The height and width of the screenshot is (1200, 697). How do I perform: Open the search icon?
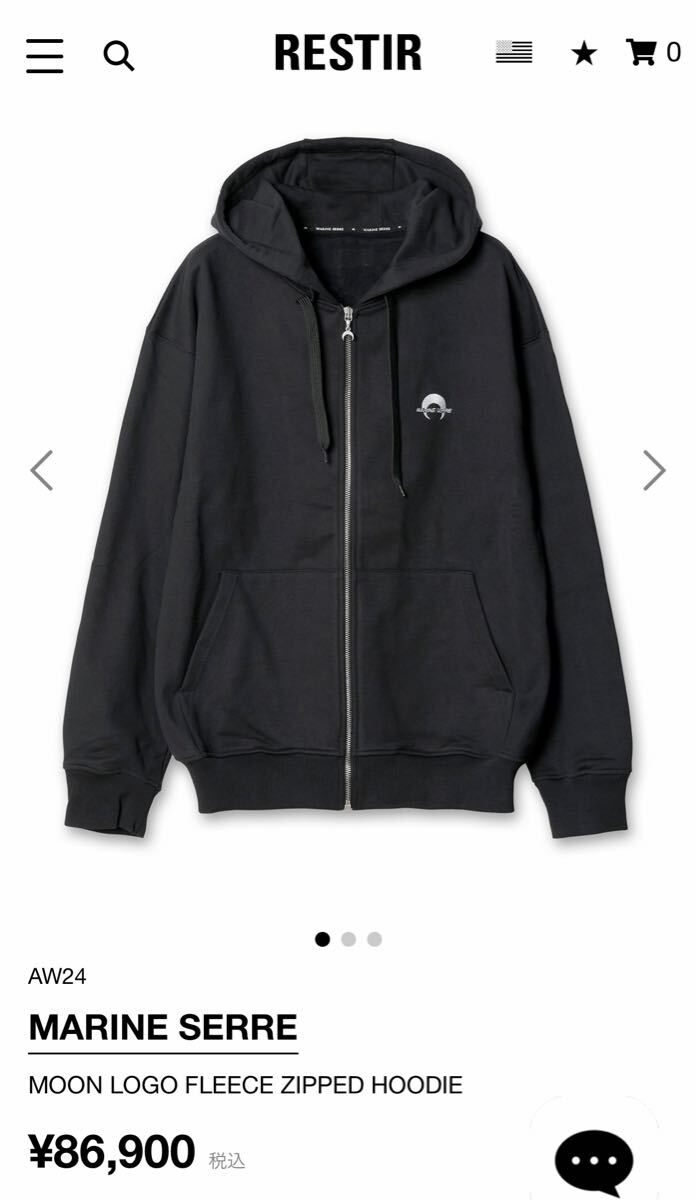[118, 56]
